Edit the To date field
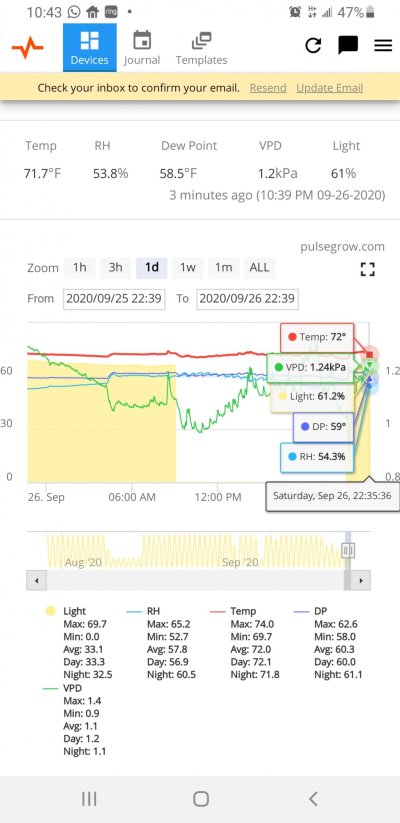This screenshot has height=823, width=400. tap(248, 299)
